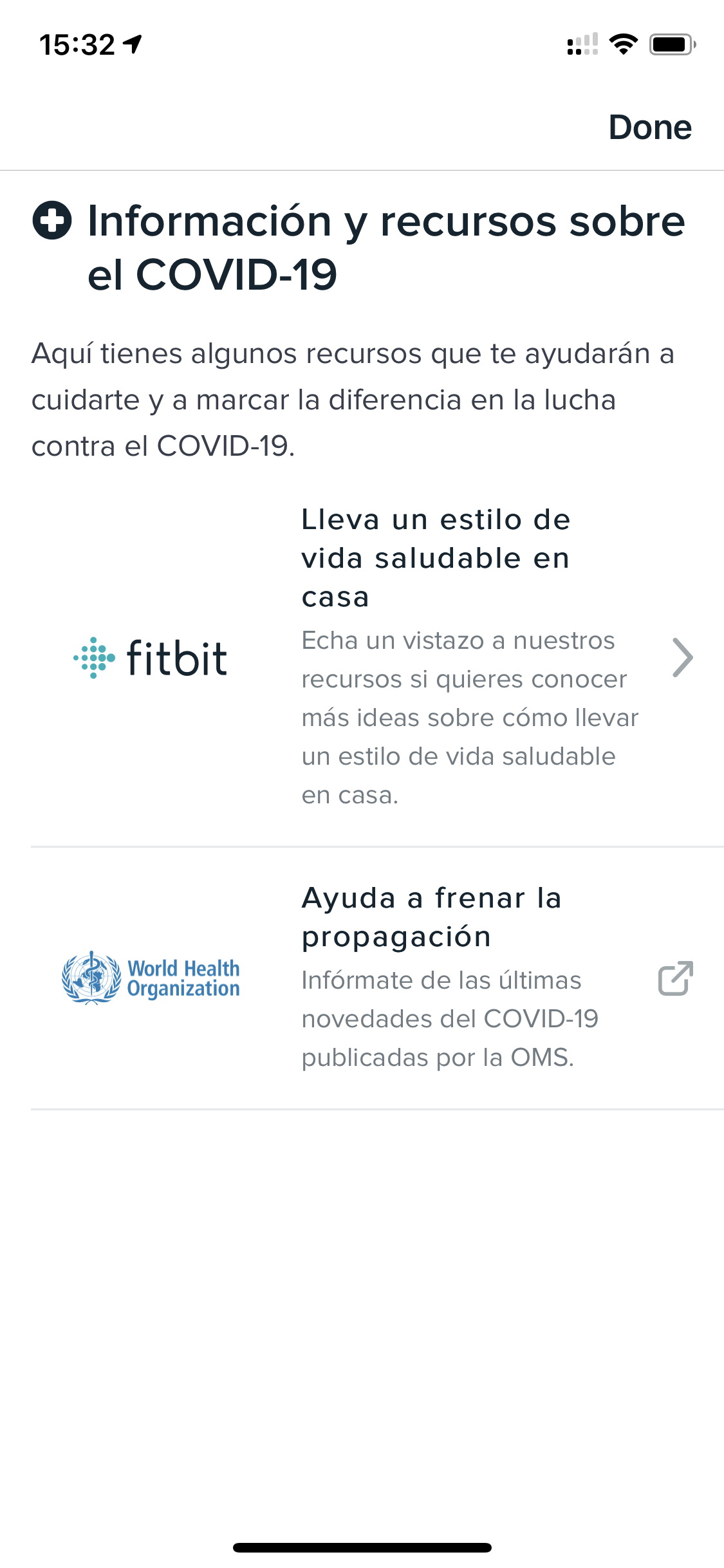Open the WHO COVID-19 updates link
The image size is (724, 1568).
point(377,978)
